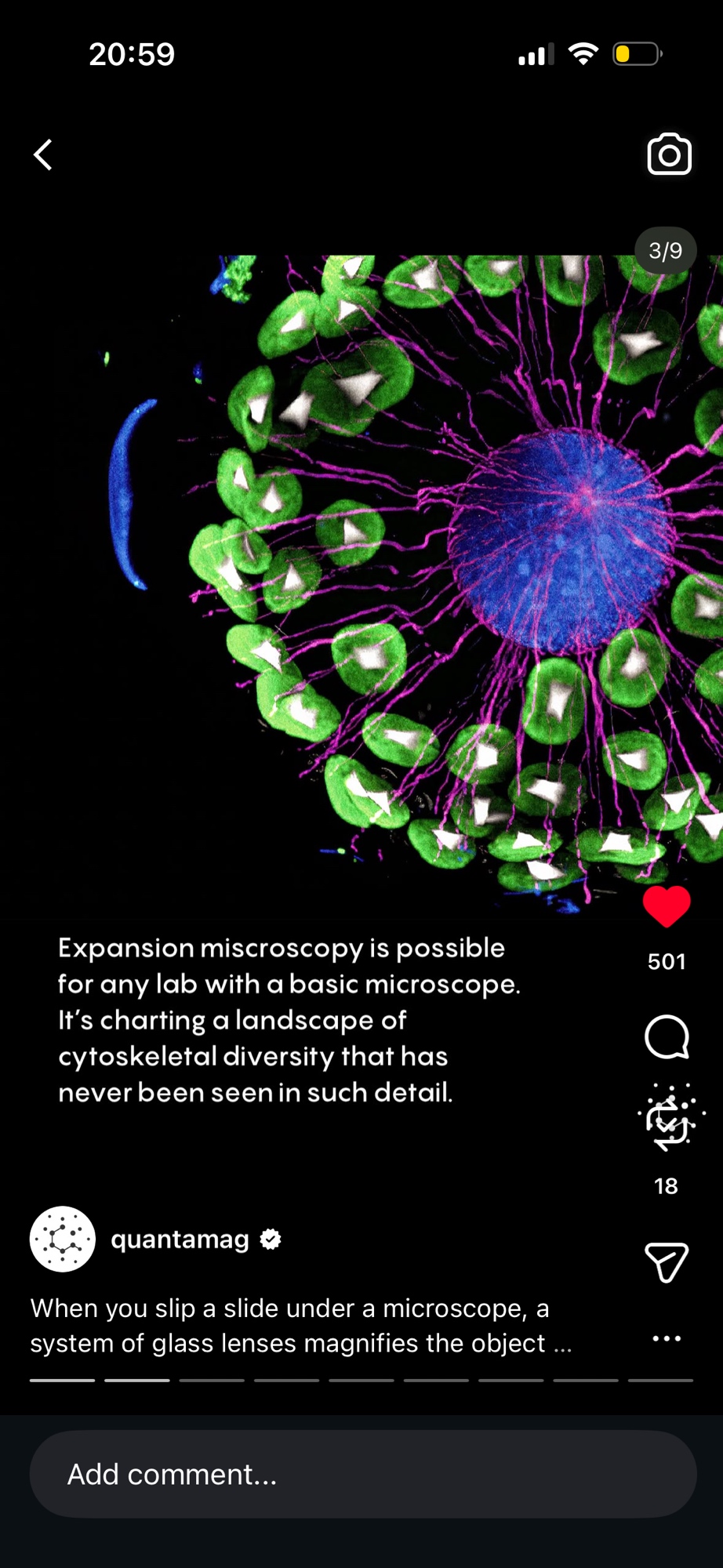The width and height of the screenshot is (723, 1568).
Task: Share the post via paper plane icon
Action: pos(667,1262)
